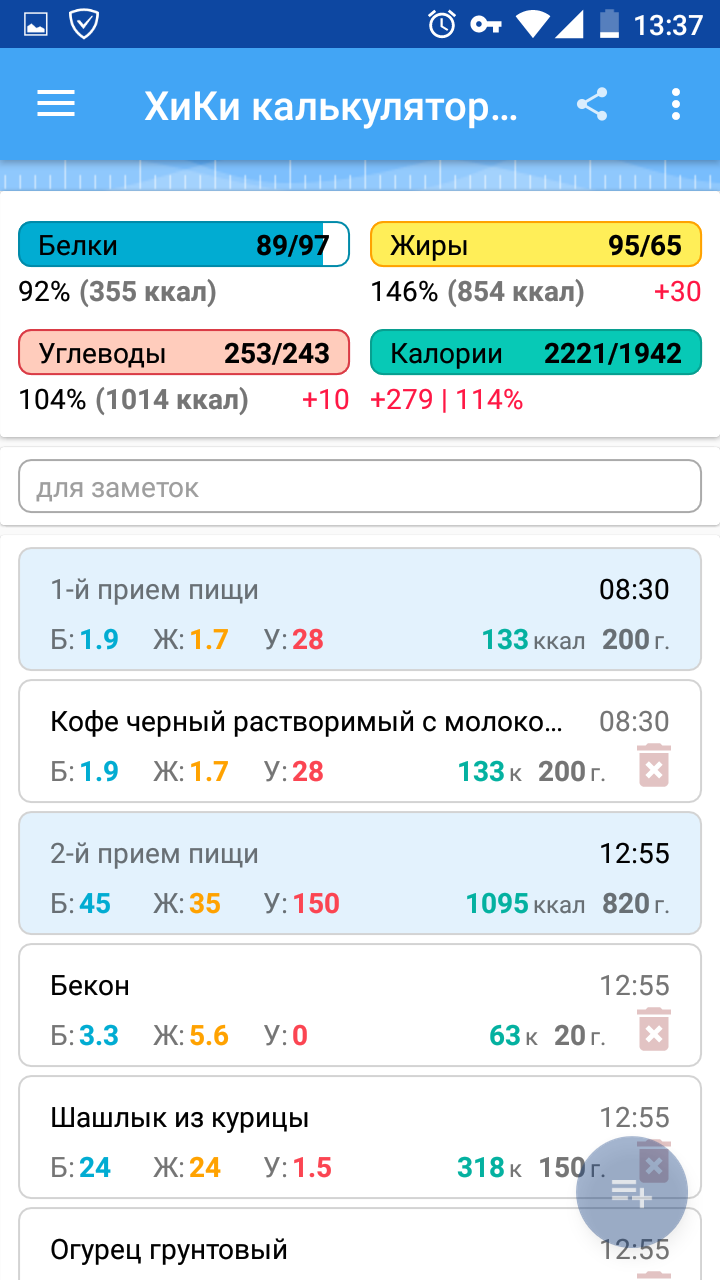Open the 'Огурец грунтовый' entry

[x=300, y=1250]
